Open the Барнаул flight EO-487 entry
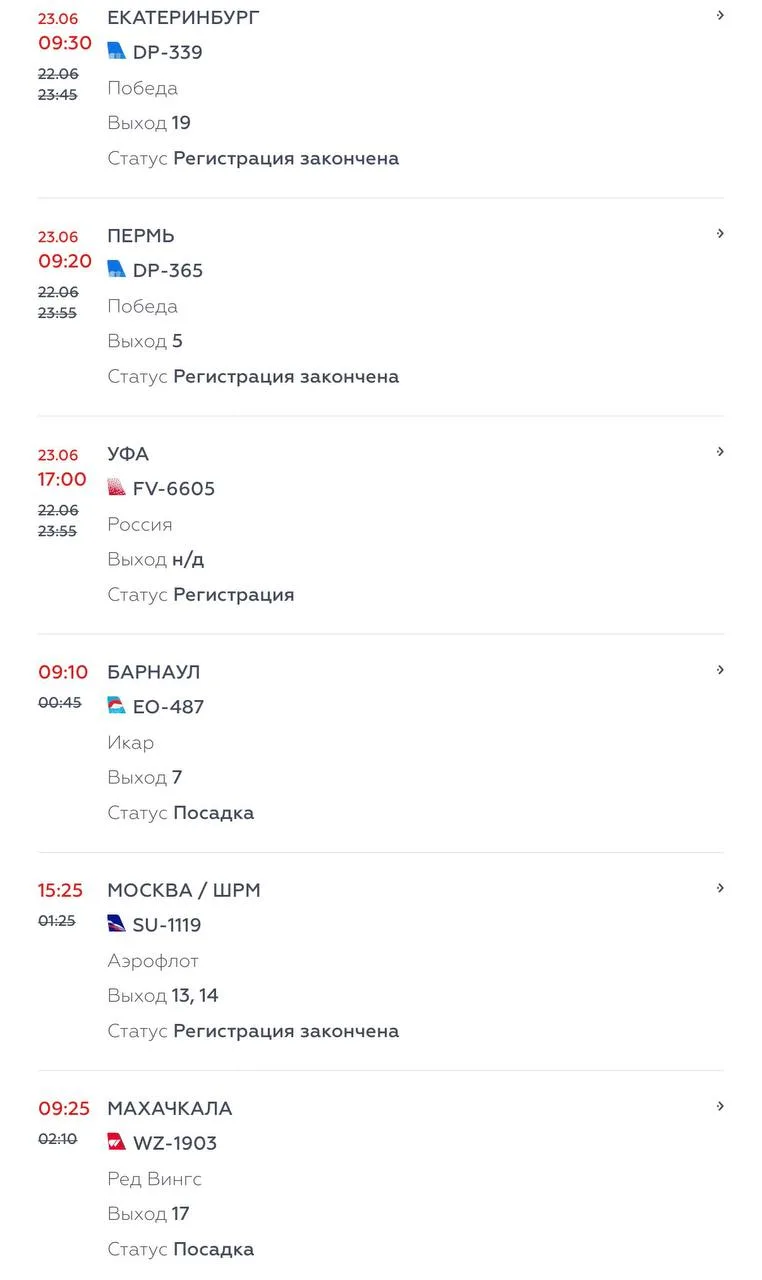 pyautogui.click(x=380, y=743)
